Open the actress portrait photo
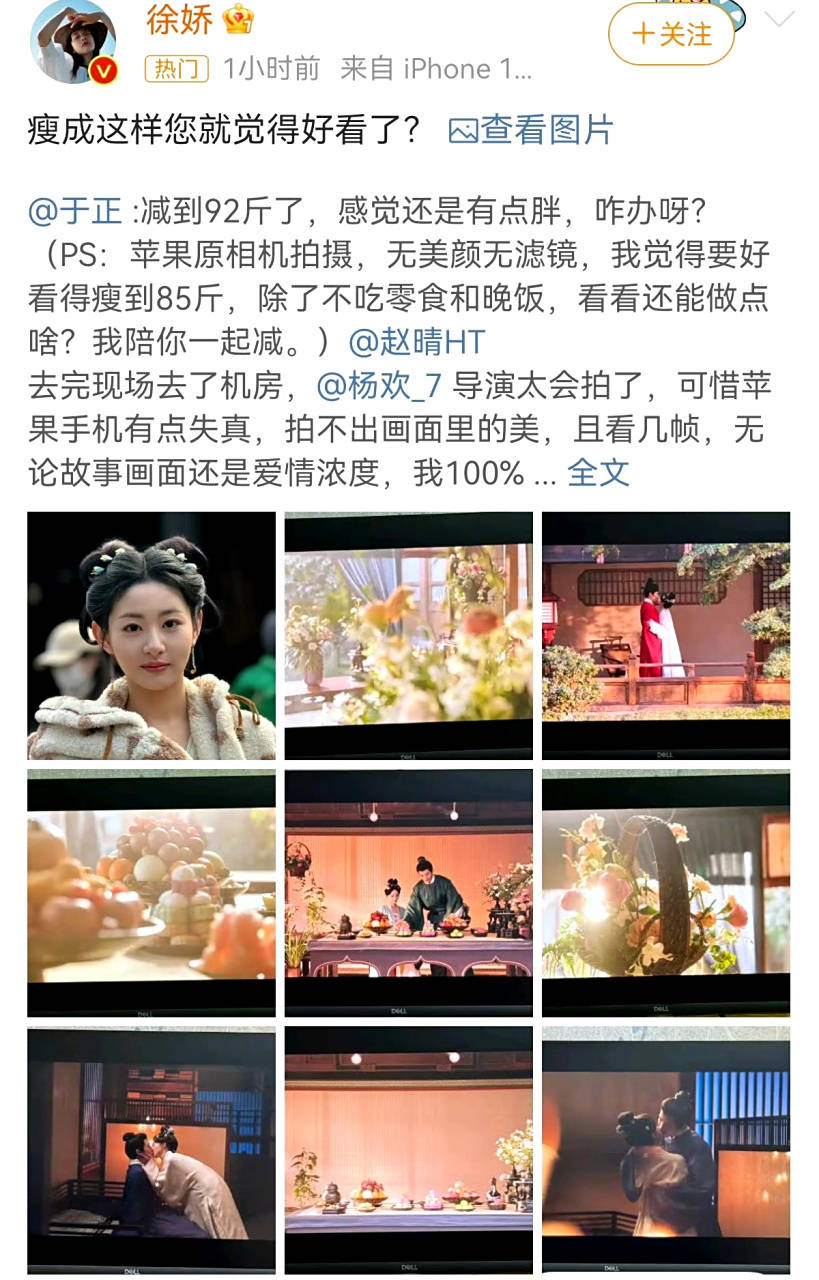The image size is (819, 1280). [x=151, y=635]
